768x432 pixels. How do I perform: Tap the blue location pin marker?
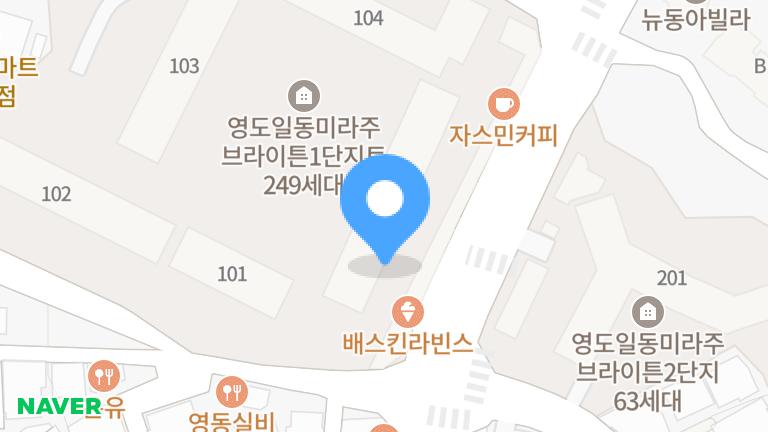[385, 203]
